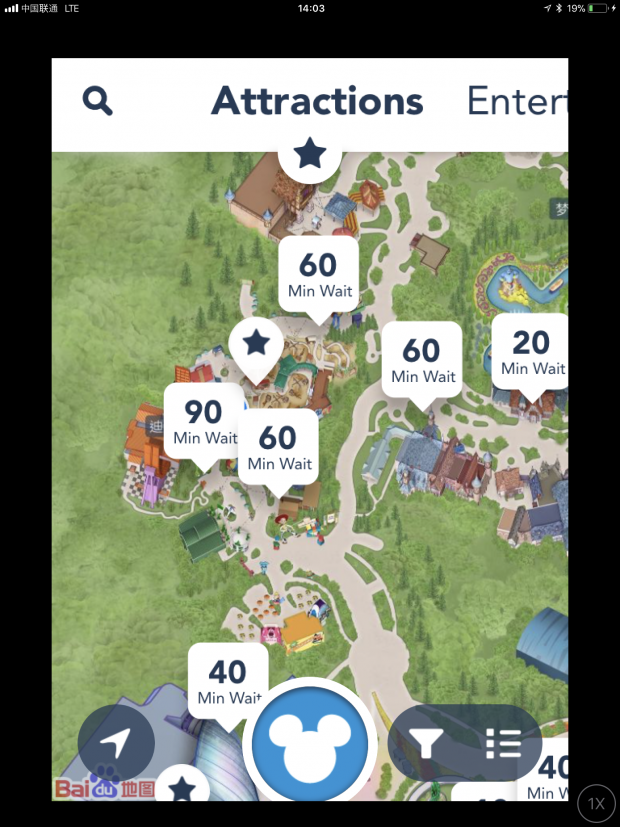Tap the 90 Min Wait marker
This screenshot has width=620, height=827.
click(205, 422)
